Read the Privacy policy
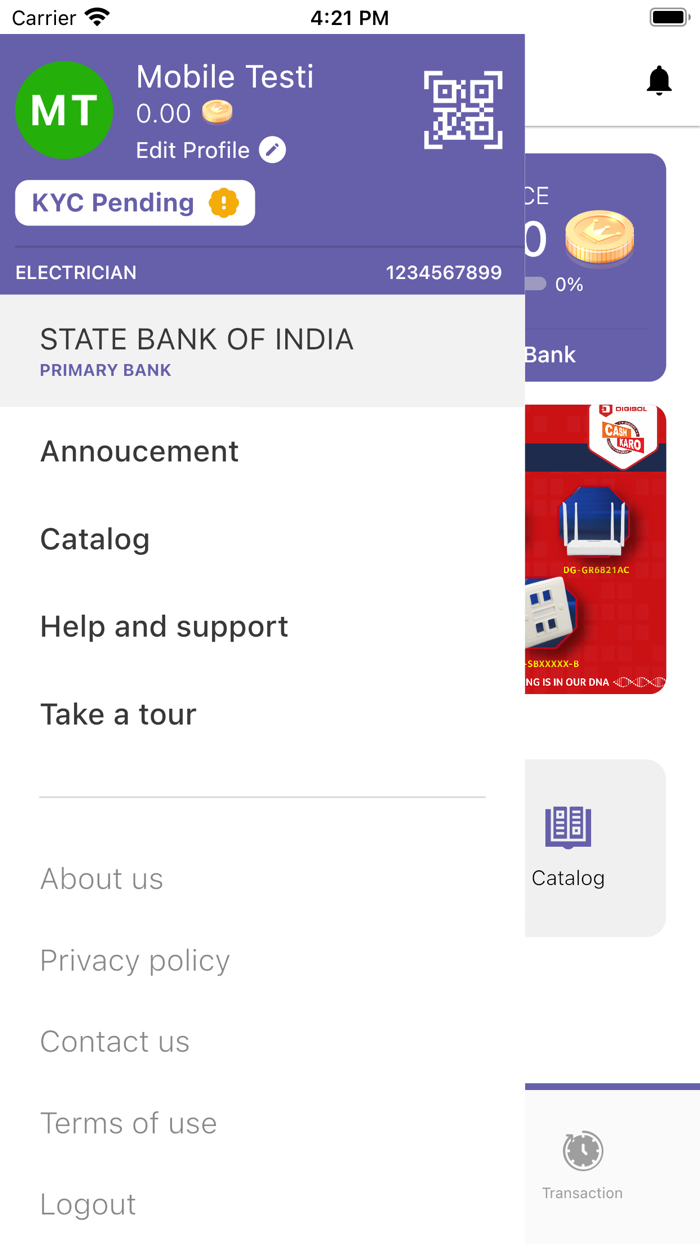 pos(135,960)
